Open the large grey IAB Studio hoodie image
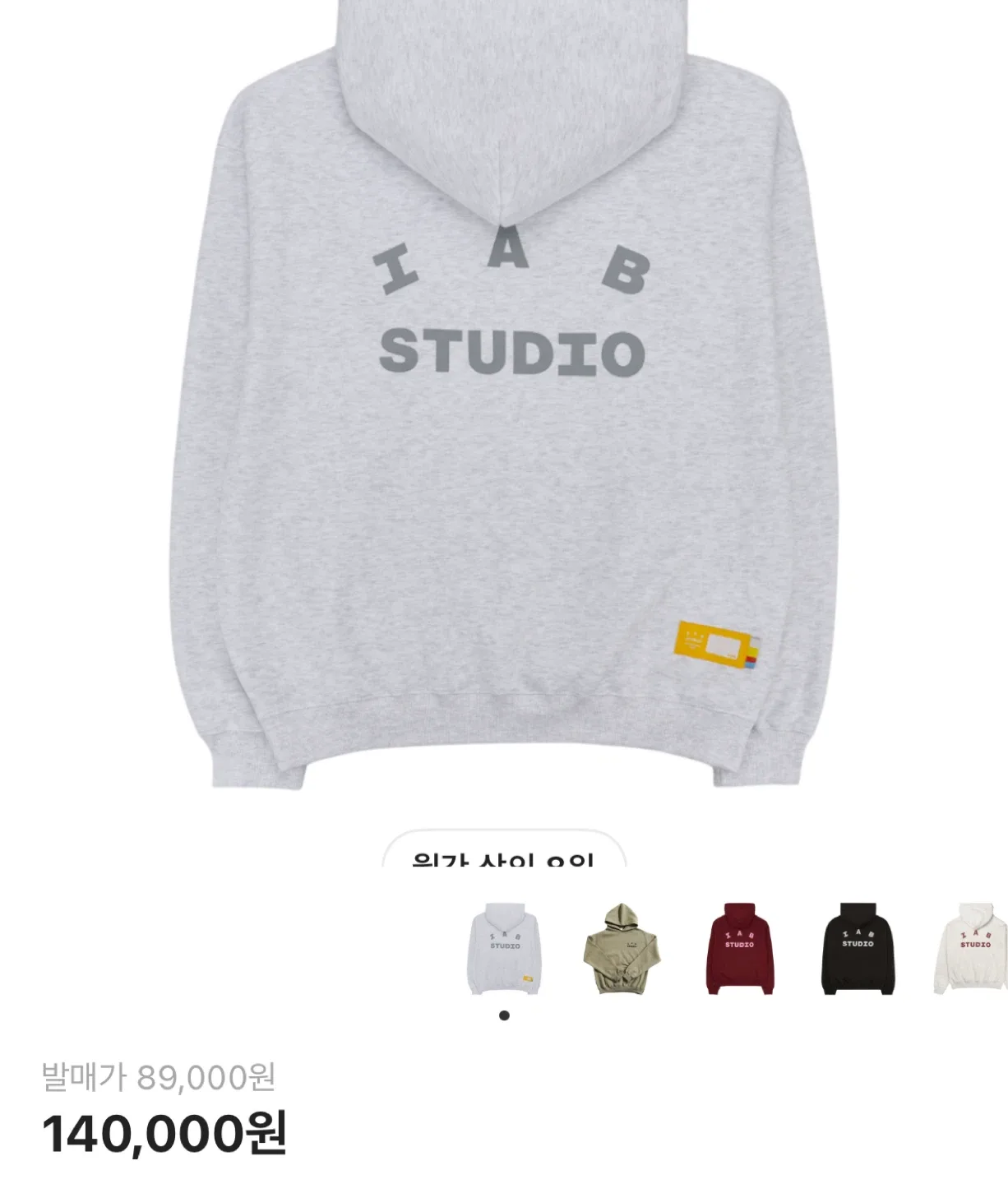1008x1184 pixels. pos(504,395)
